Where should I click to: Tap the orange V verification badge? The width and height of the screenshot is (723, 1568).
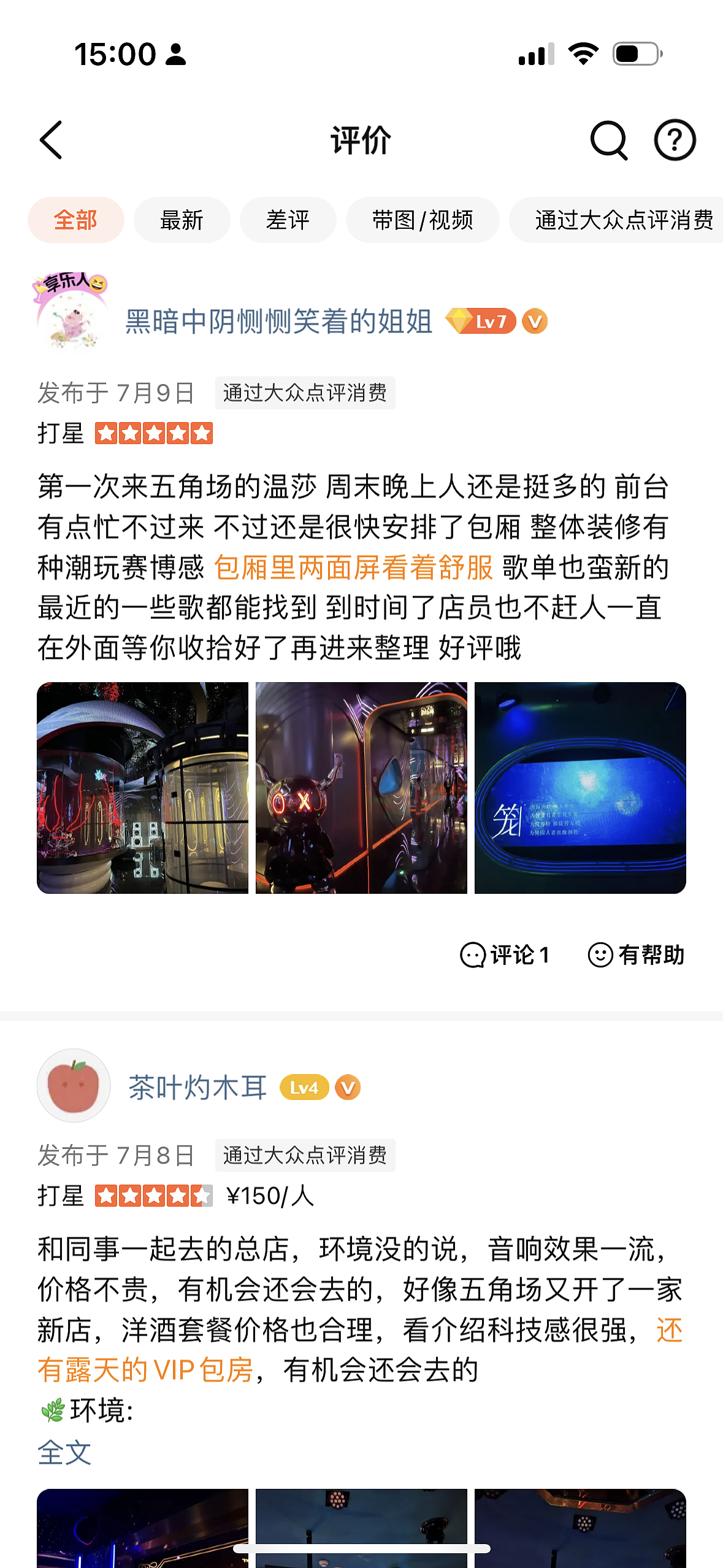tap(536, 321)
